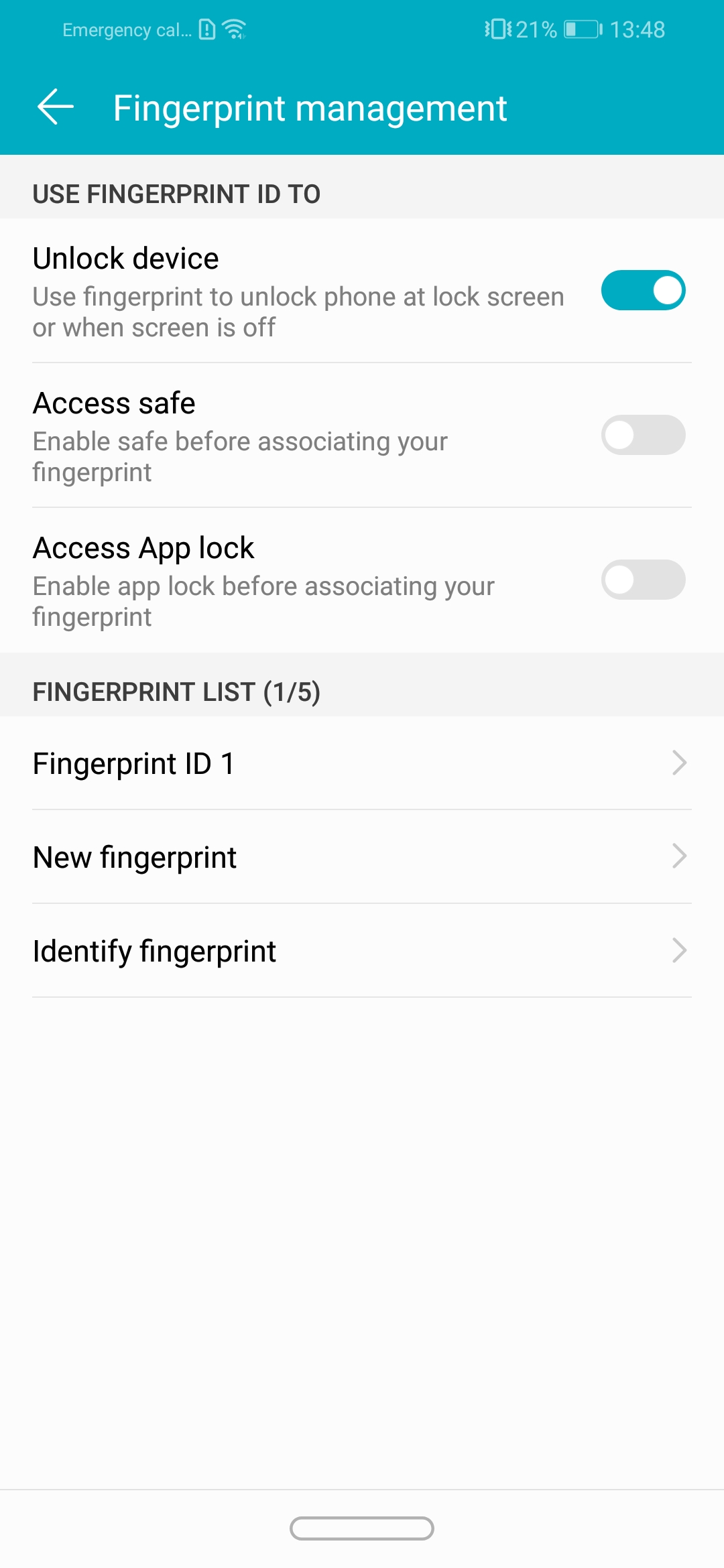Open Fingerprint ID 1
The image size is (724, 1568).
tap(362, 763)
